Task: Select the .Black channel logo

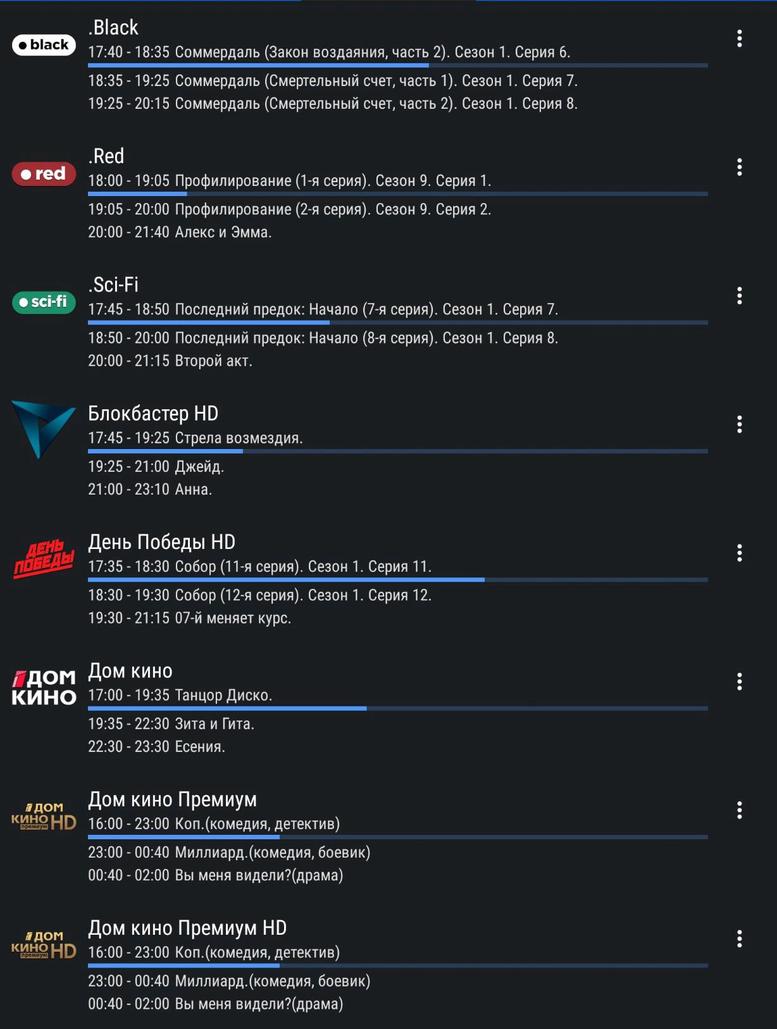Action: click(43, 44)
